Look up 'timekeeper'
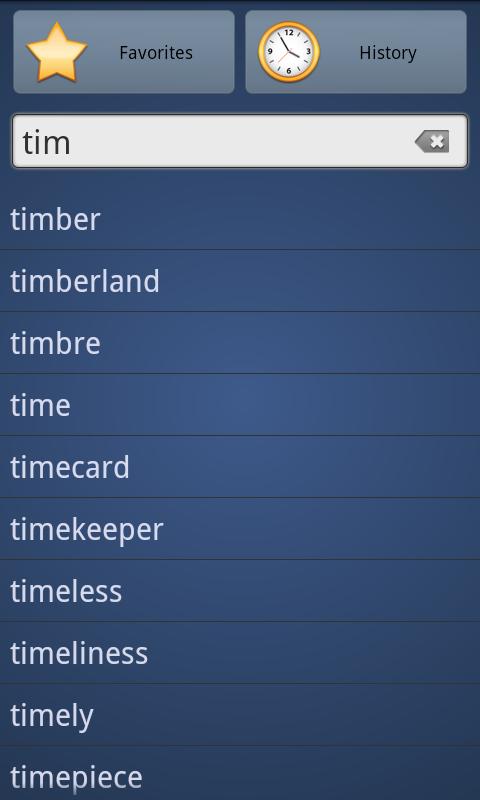Screen dimensions: 480x800 coord(240,529)
